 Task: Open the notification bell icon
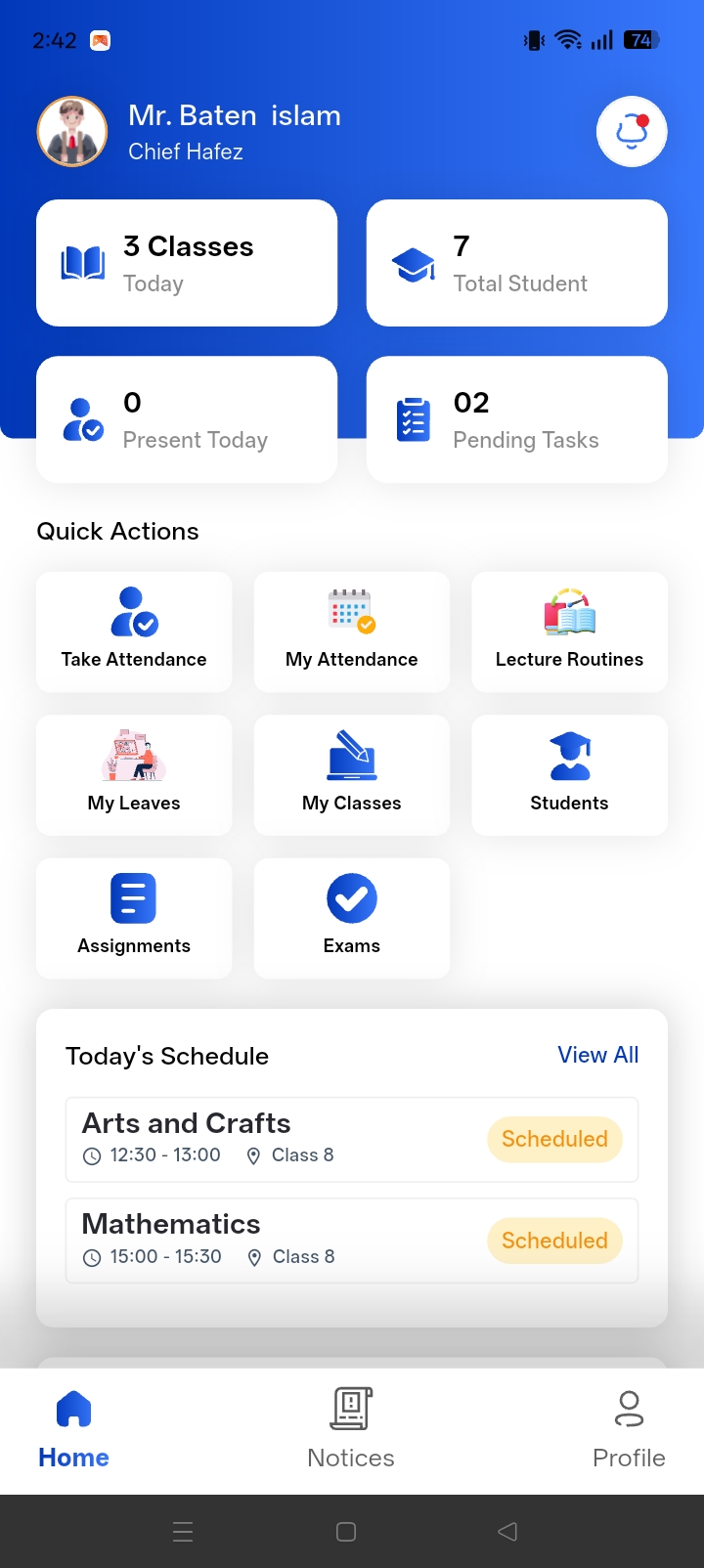(x=632, y=132)
